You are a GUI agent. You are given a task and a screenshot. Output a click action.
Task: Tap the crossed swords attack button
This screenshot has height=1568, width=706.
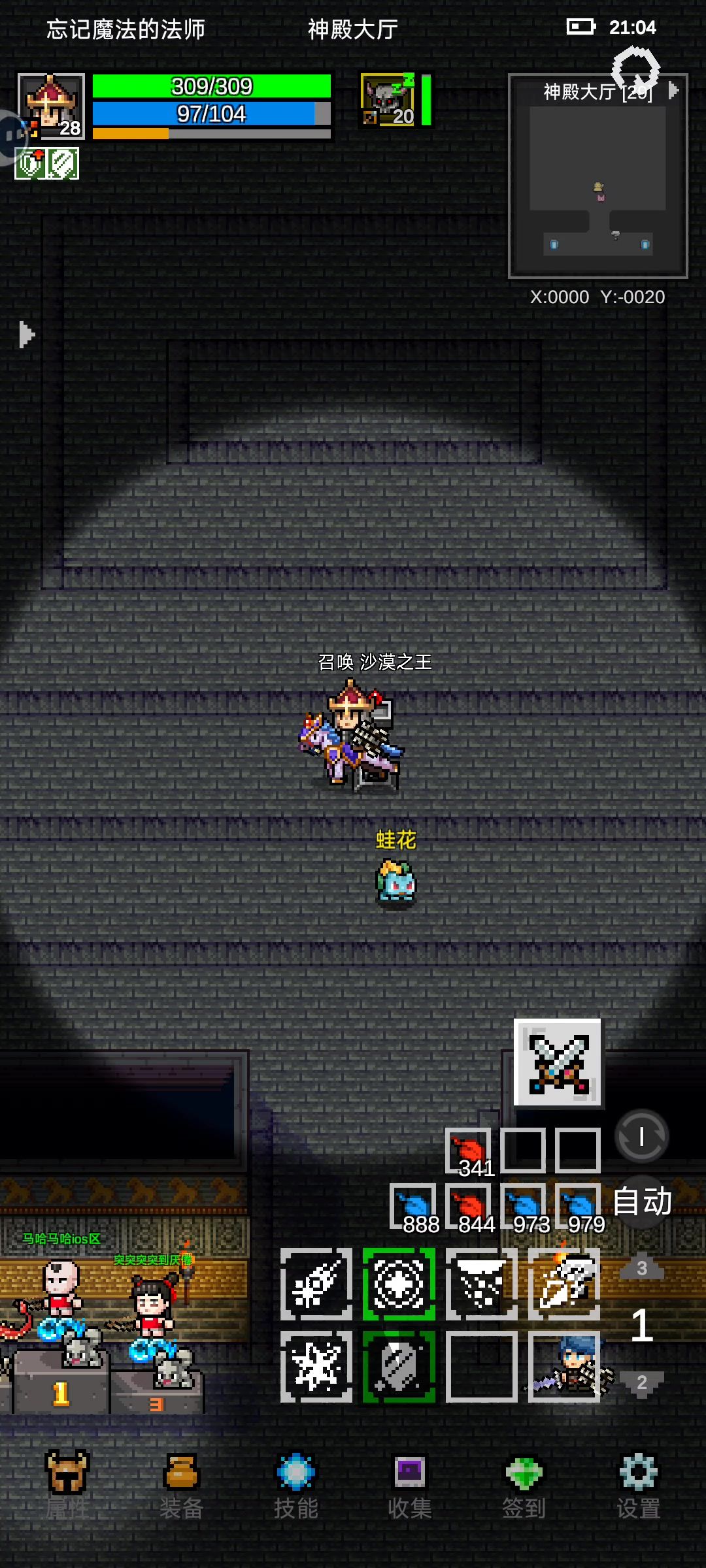[x=558, y=1062]
